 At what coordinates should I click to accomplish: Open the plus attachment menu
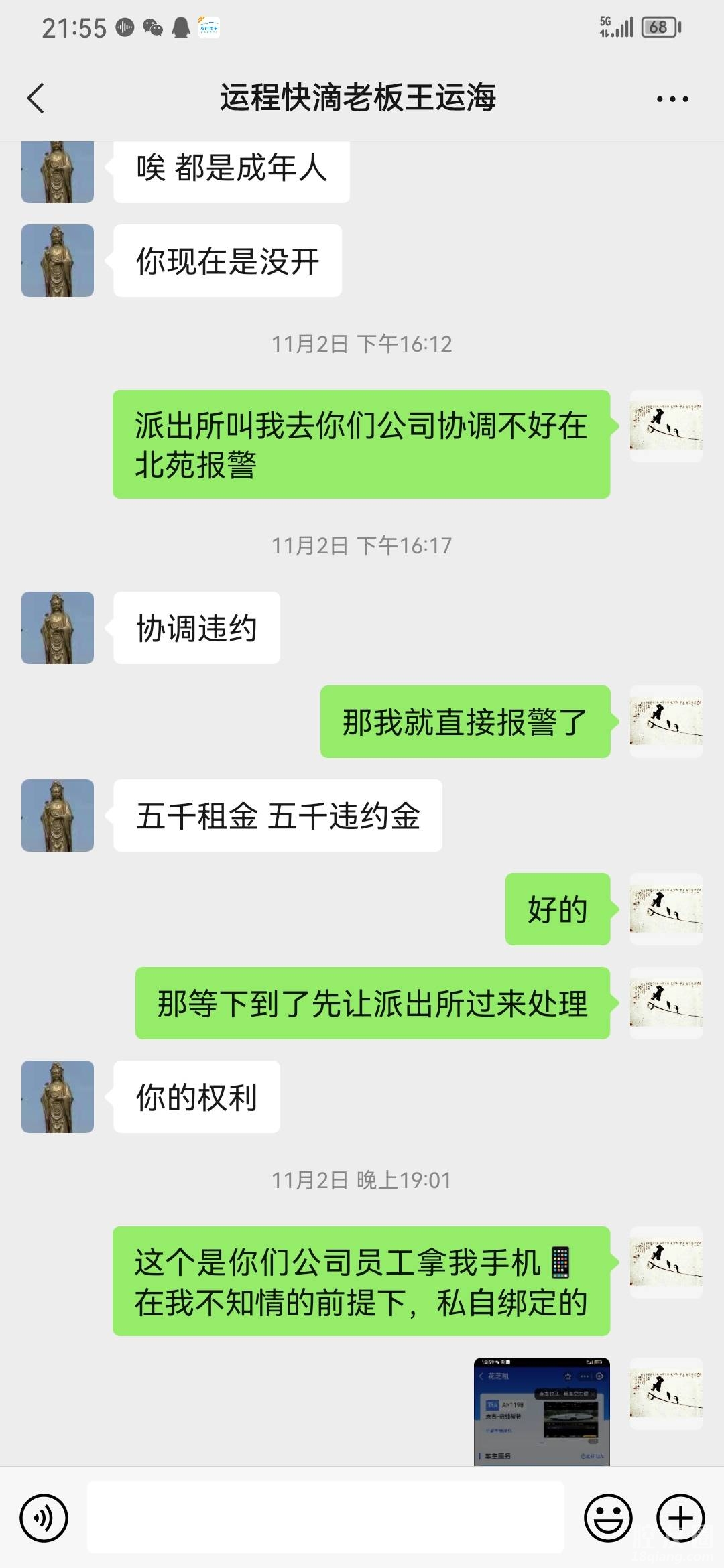(x=680, y=1518)
